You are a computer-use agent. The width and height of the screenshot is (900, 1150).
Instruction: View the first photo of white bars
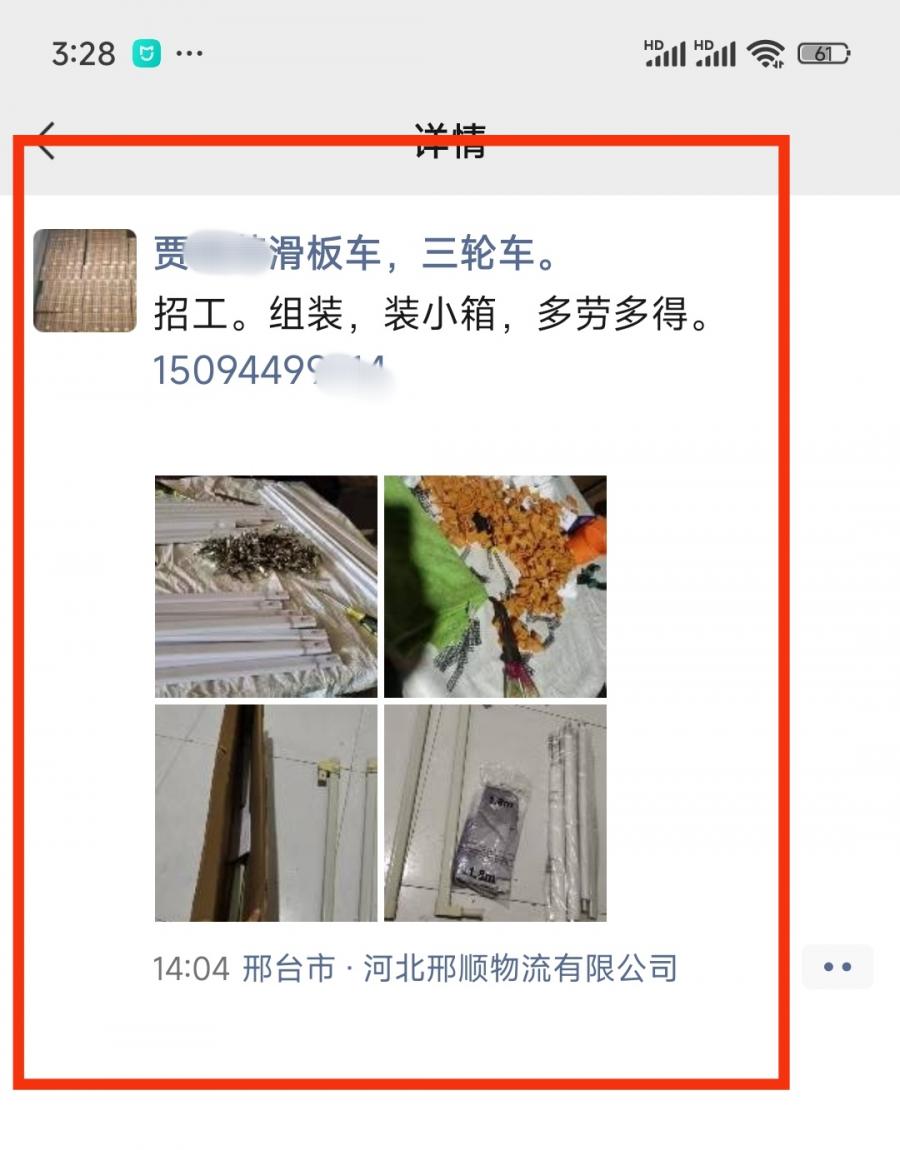tap(266, 586)
